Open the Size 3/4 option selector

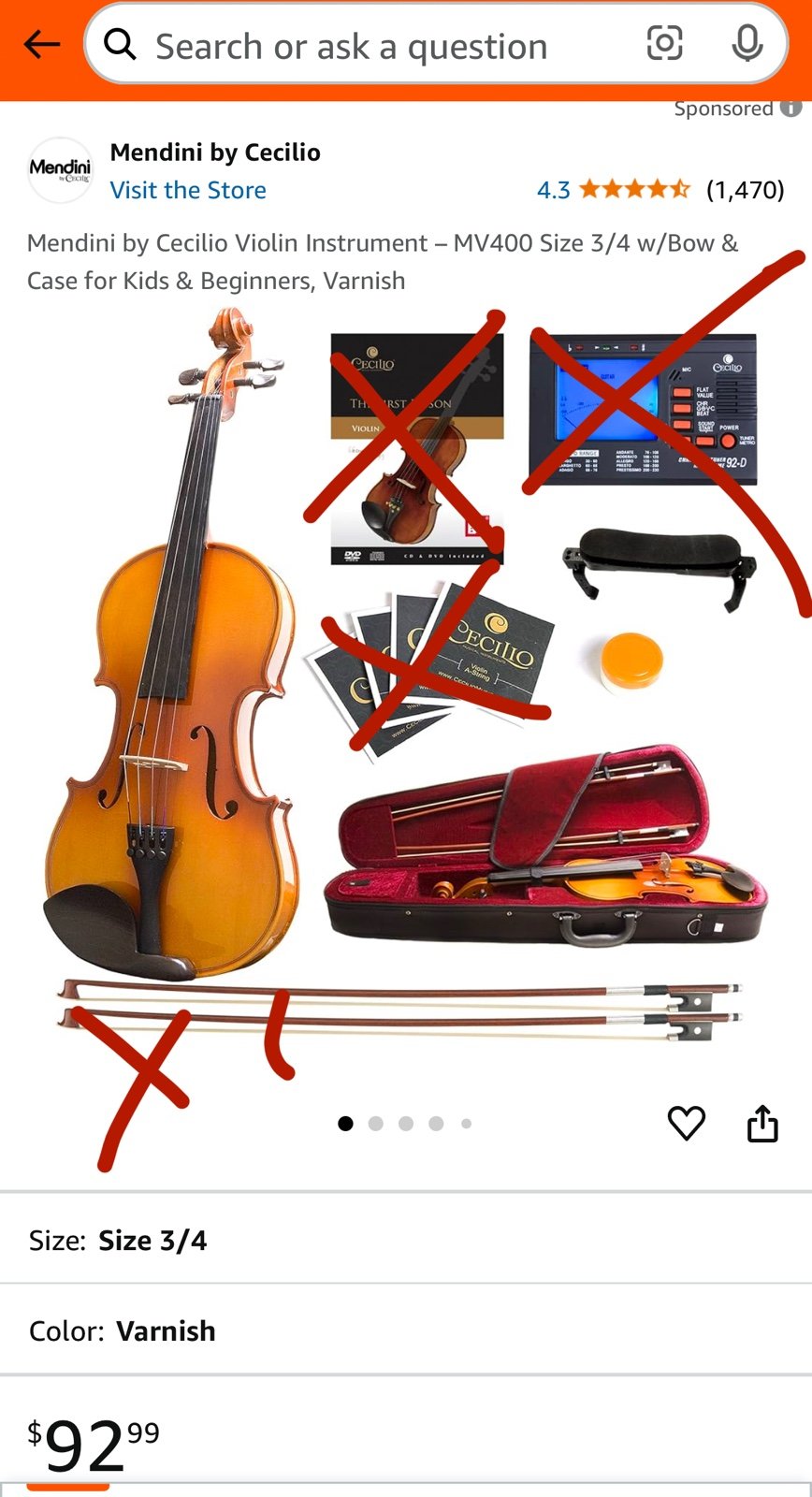406,1241
